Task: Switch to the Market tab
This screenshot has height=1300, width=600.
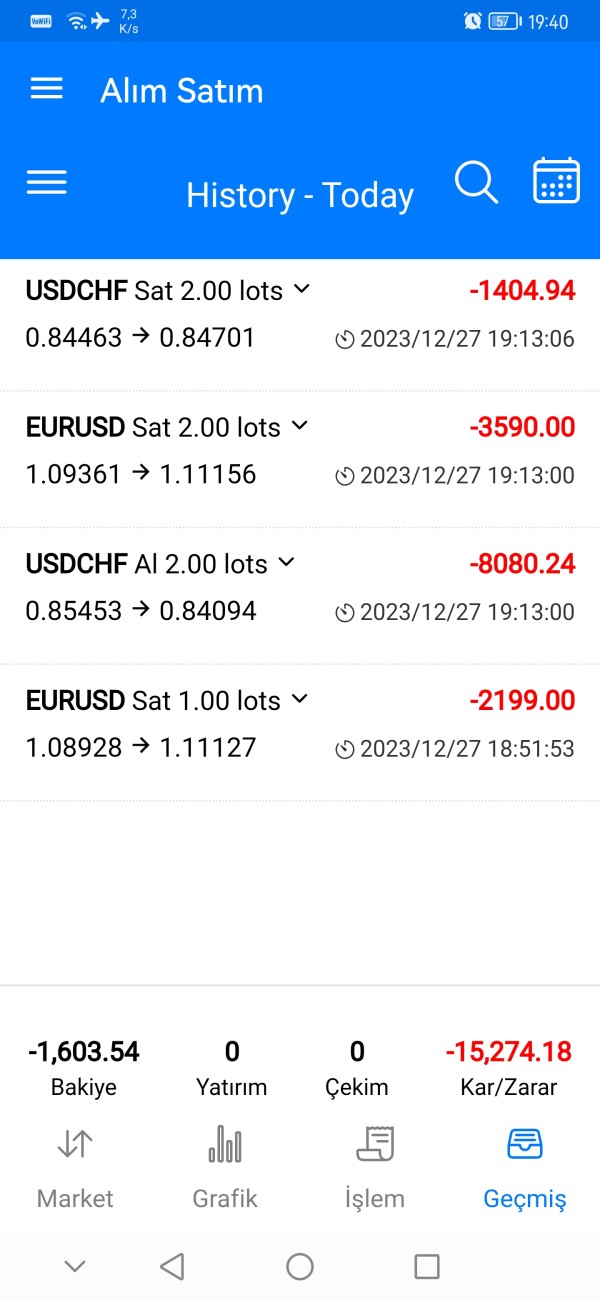Action: pos(75,1167)
